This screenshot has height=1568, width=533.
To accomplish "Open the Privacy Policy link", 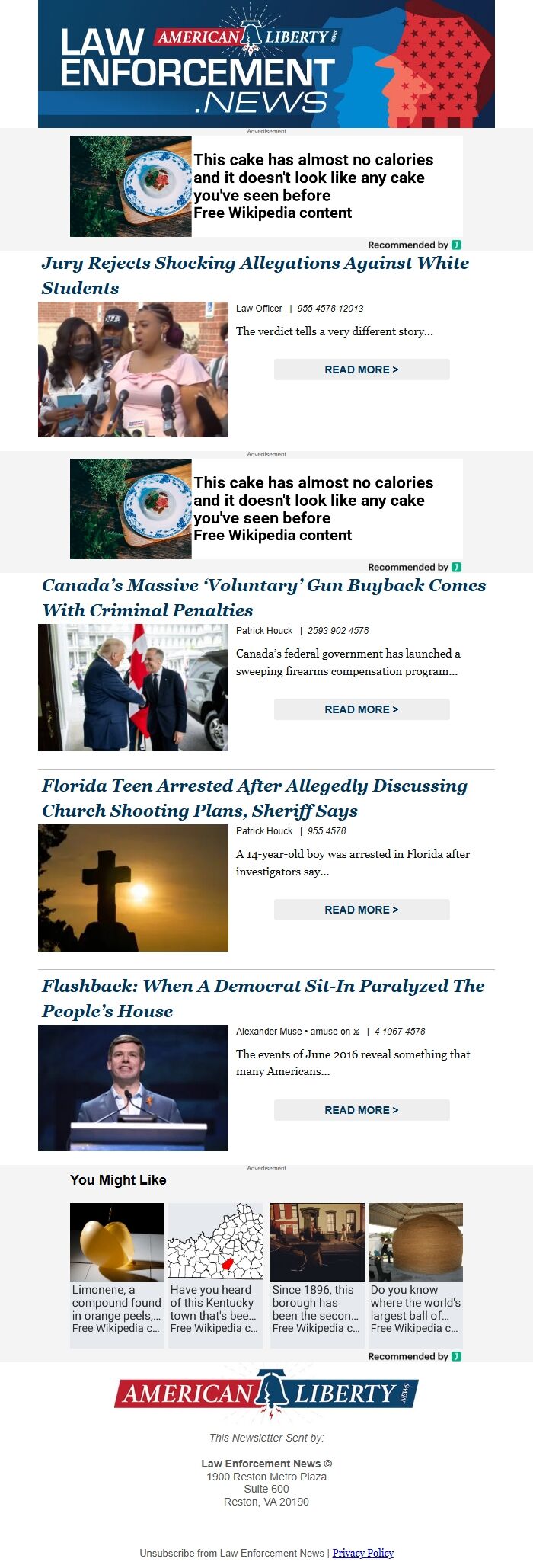I will point(363,1553).
